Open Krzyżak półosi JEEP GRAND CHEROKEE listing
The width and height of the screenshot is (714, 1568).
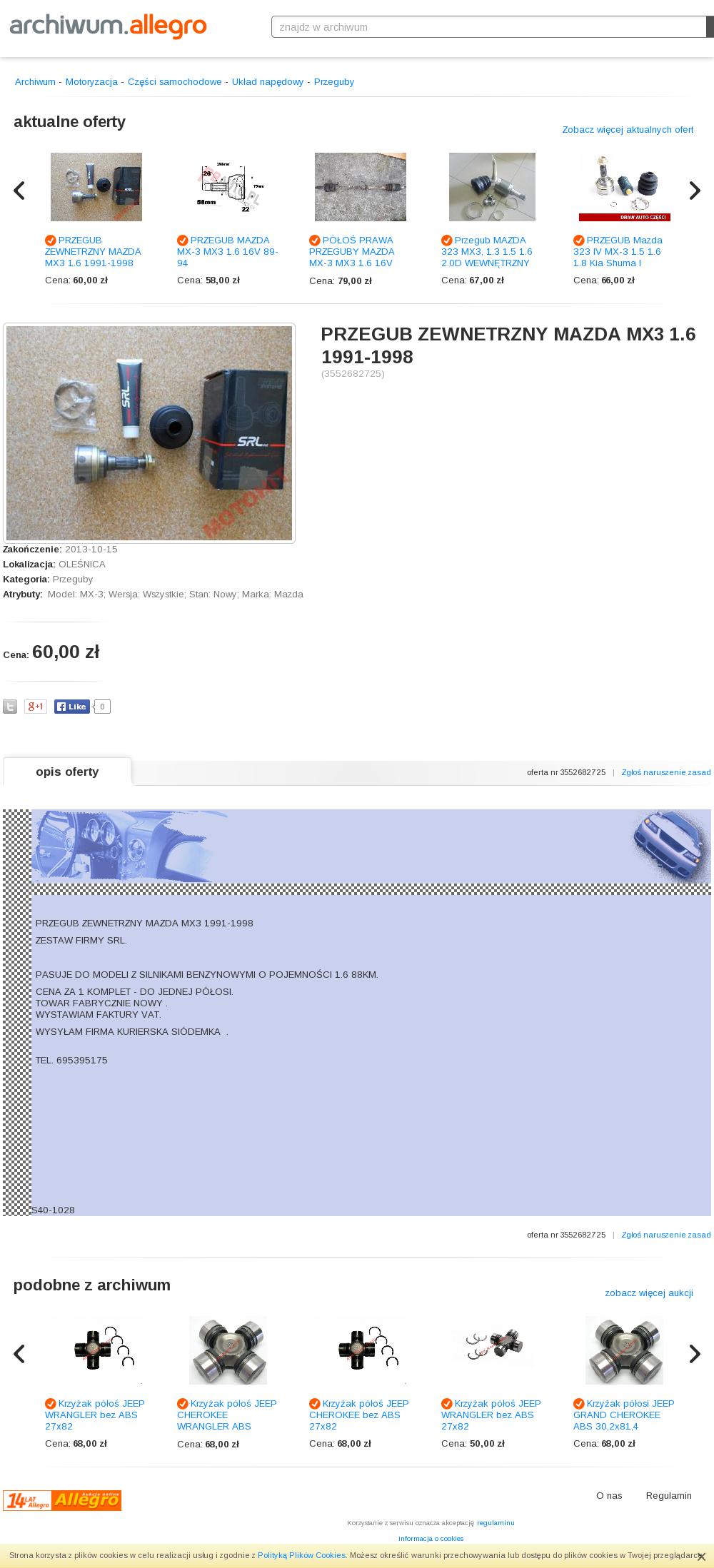coord(624,1415)
